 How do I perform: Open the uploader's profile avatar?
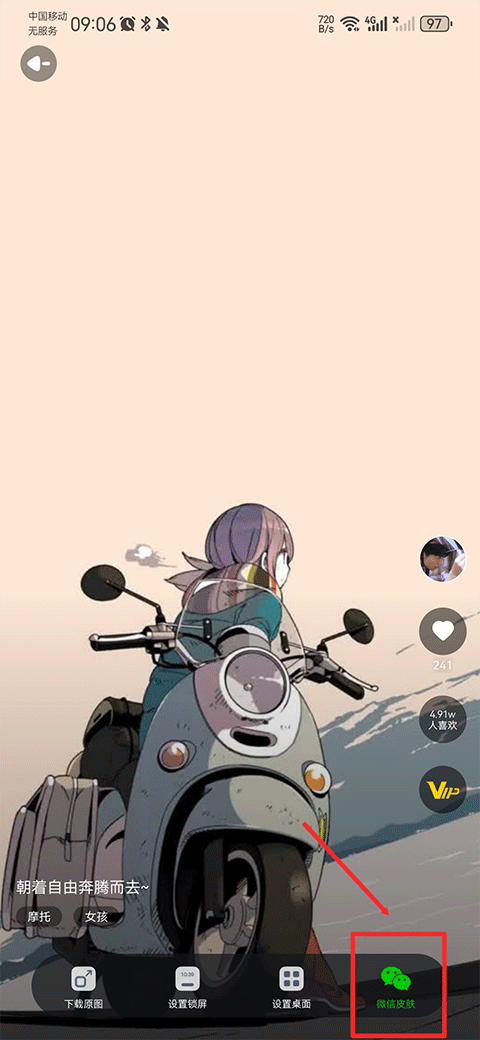(443, 558)
